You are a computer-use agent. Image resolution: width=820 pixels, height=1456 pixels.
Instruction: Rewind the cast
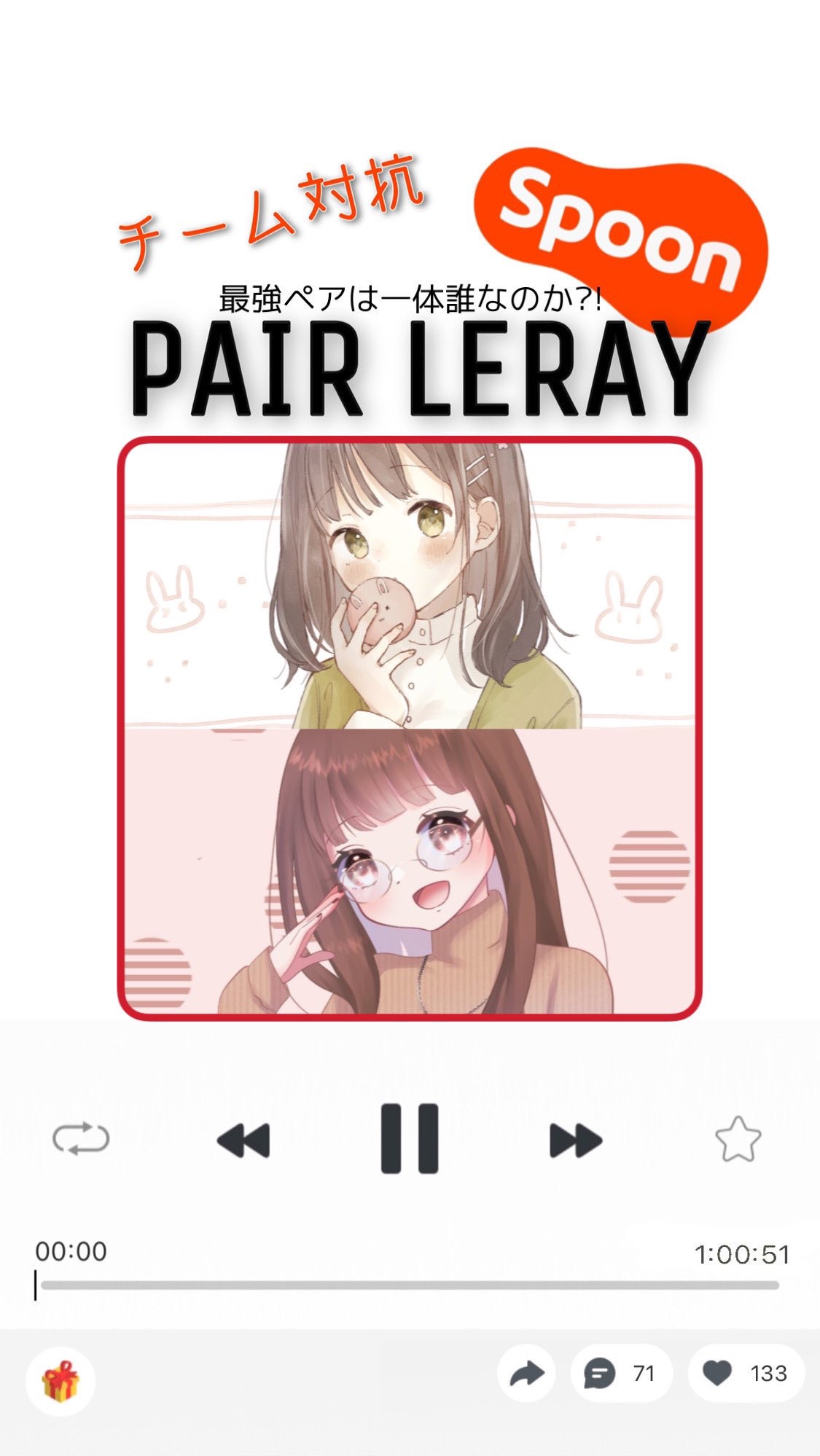coord(244,1140)
